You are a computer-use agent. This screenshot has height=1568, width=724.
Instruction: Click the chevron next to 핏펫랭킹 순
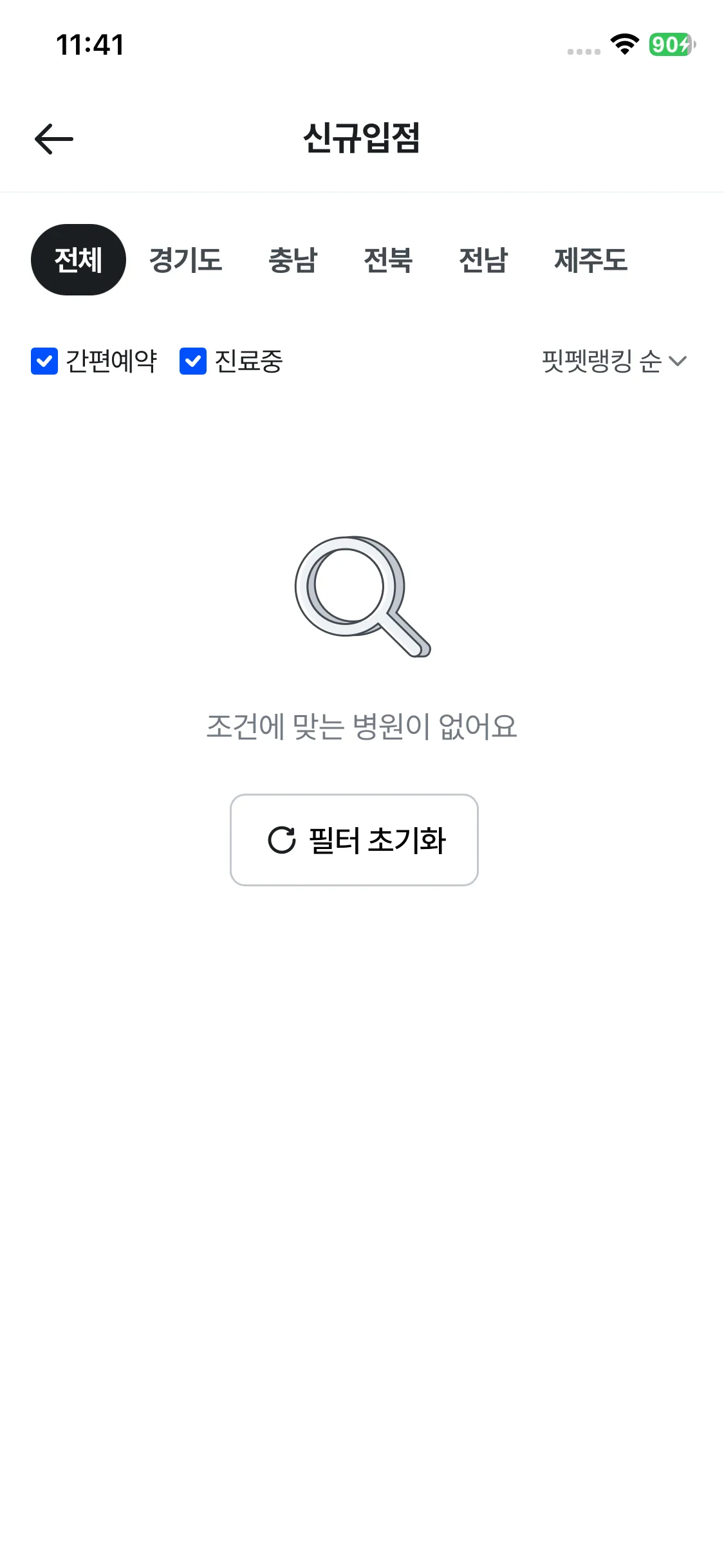click(677, 362)
